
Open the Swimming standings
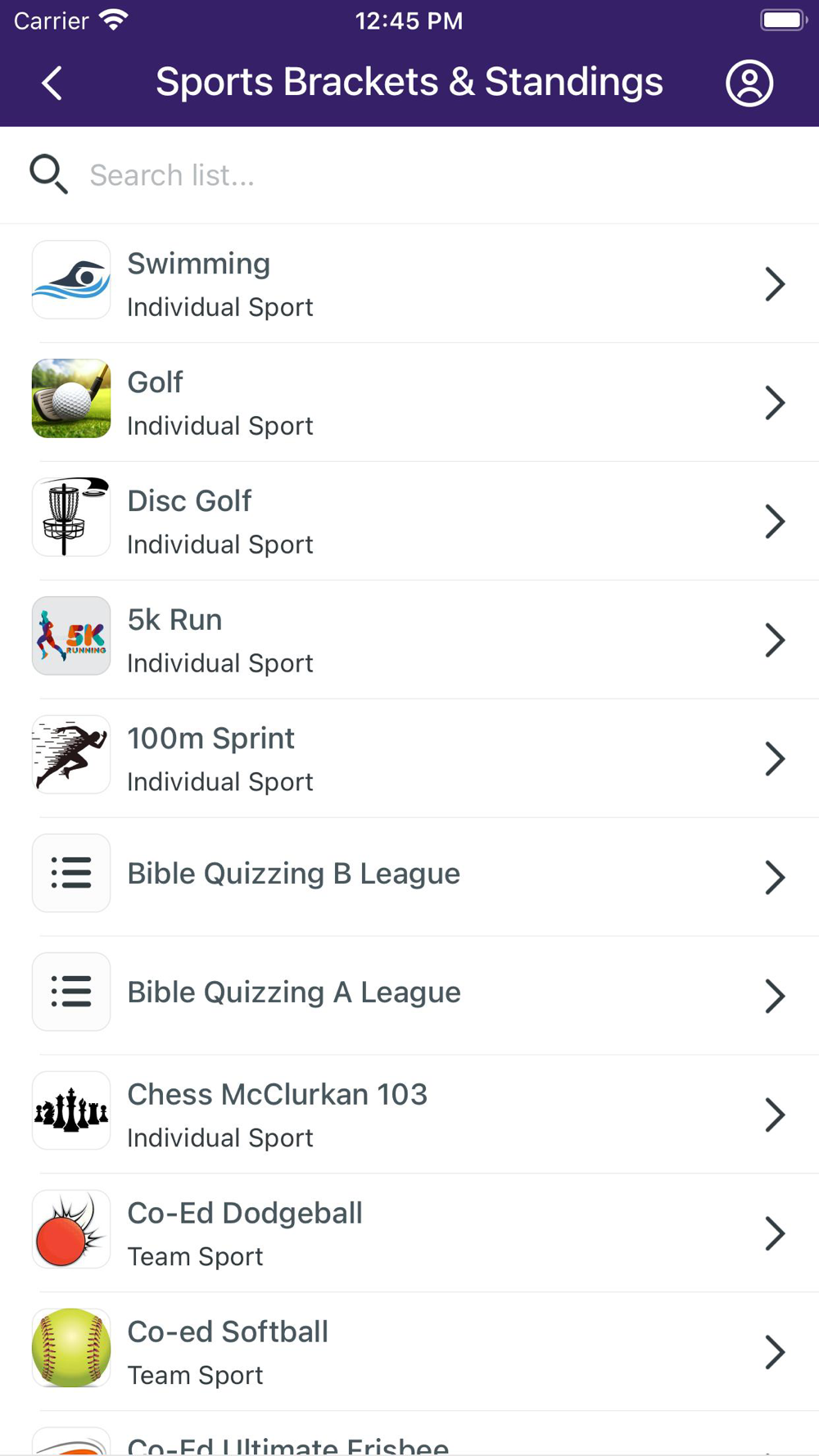point(409,283)
